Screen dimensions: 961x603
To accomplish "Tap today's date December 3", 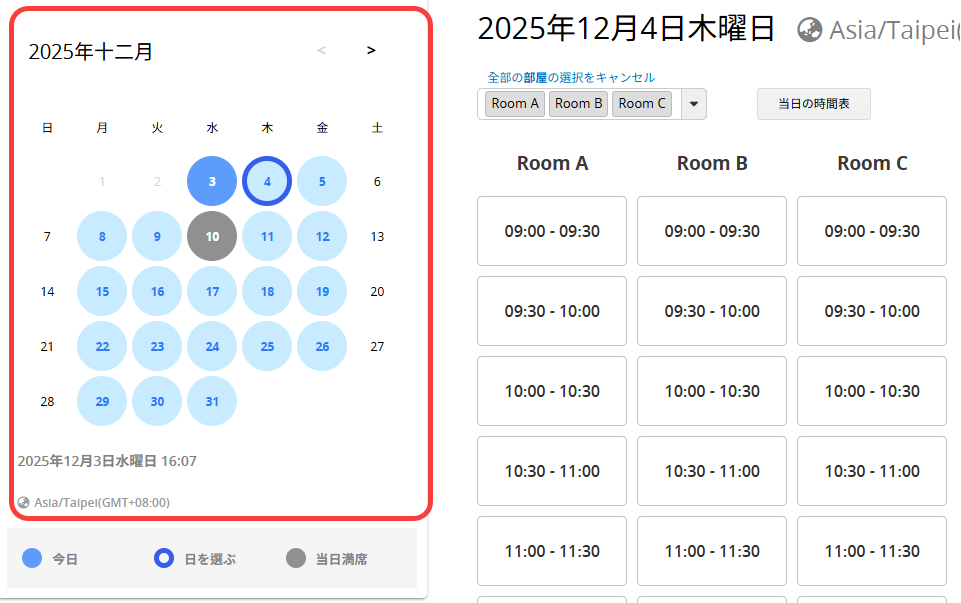I will tap(212, 182).
